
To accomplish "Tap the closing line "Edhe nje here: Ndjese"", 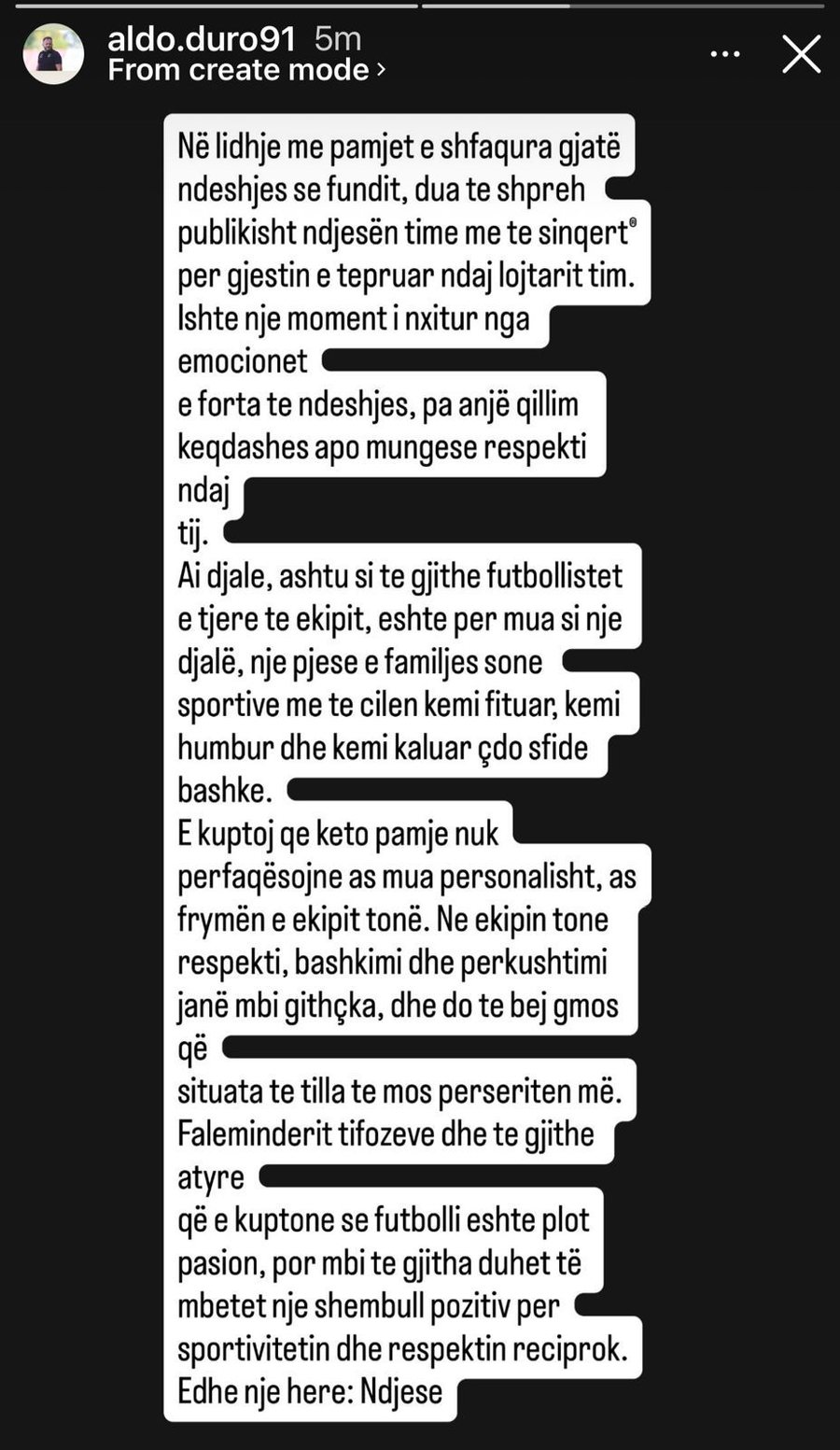I will click(x=309, y=1390).
